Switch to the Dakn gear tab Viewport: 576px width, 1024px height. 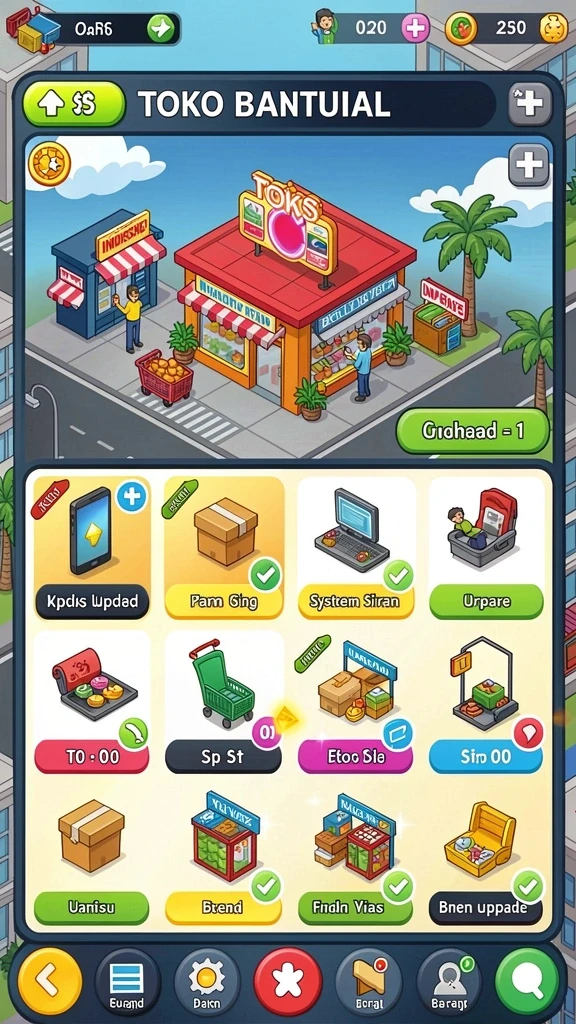point(207,982)
